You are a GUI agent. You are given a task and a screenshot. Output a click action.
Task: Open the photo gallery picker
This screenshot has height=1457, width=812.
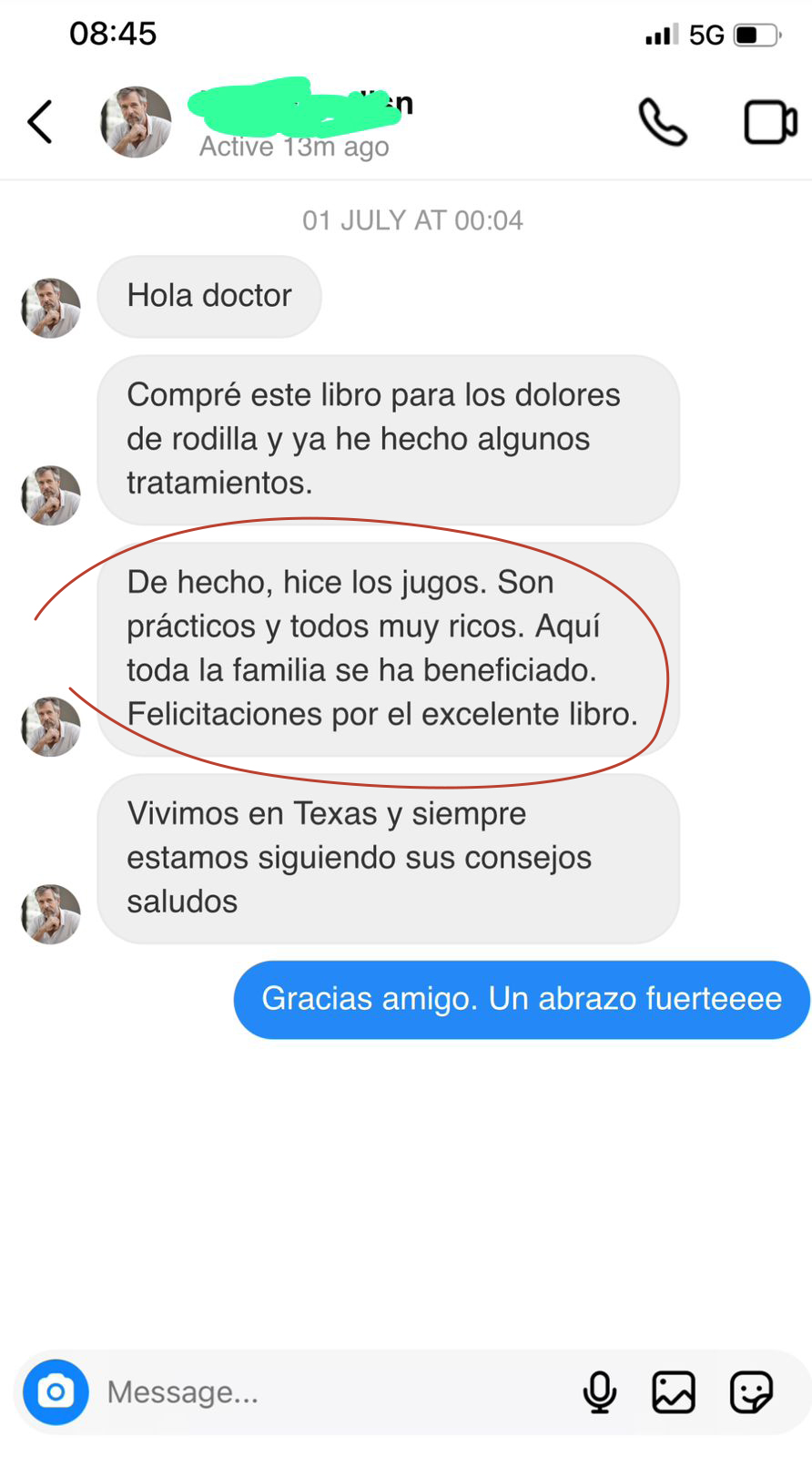[x=674, y=1391]
